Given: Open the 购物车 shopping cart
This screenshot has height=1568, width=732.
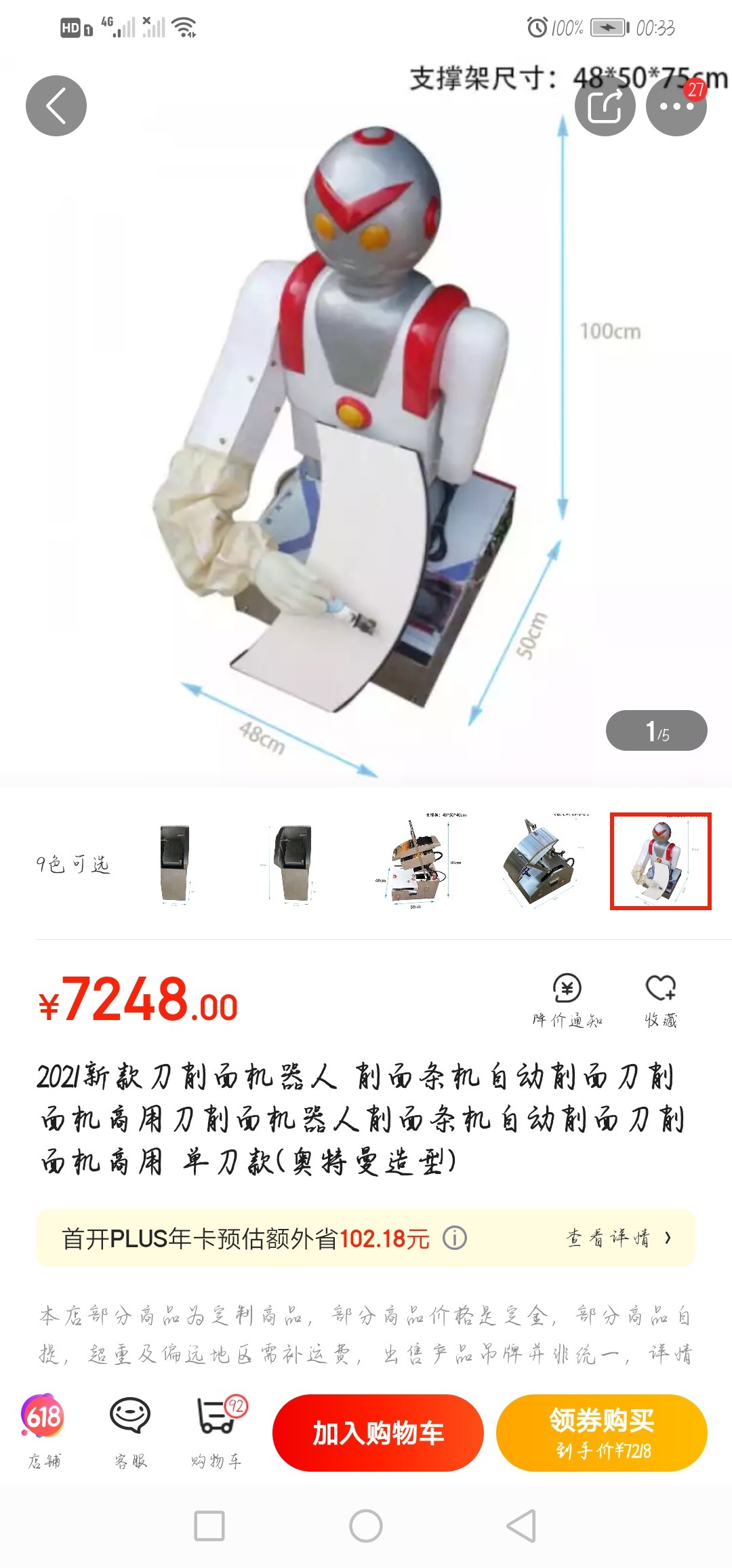Looking at the screenshot, I should click(217, 1432).
